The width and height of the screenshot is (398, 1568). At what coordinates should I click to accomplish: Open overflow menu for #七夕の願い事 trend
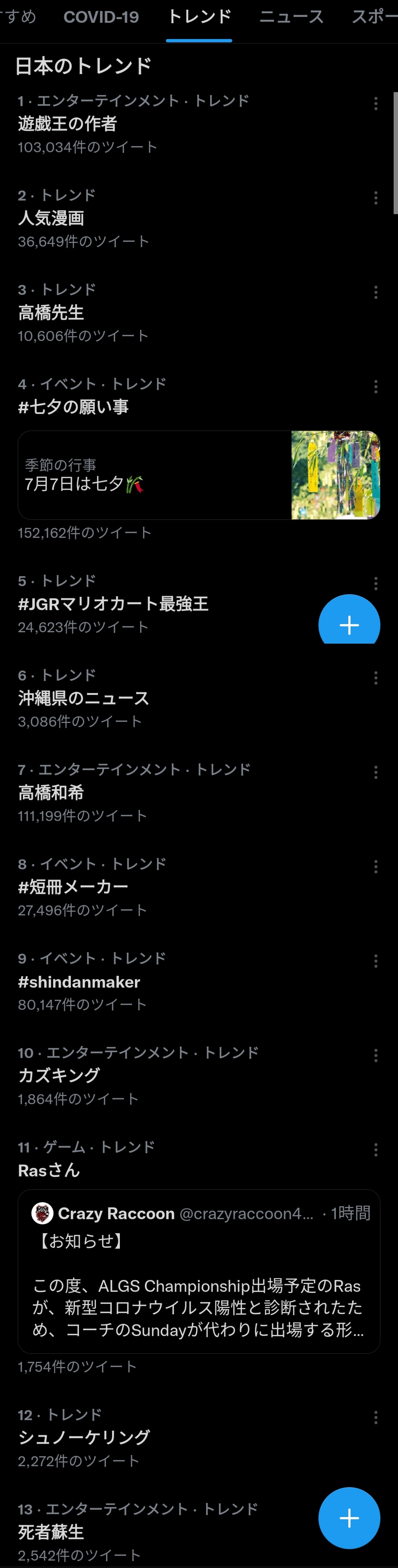pos(376,386)
